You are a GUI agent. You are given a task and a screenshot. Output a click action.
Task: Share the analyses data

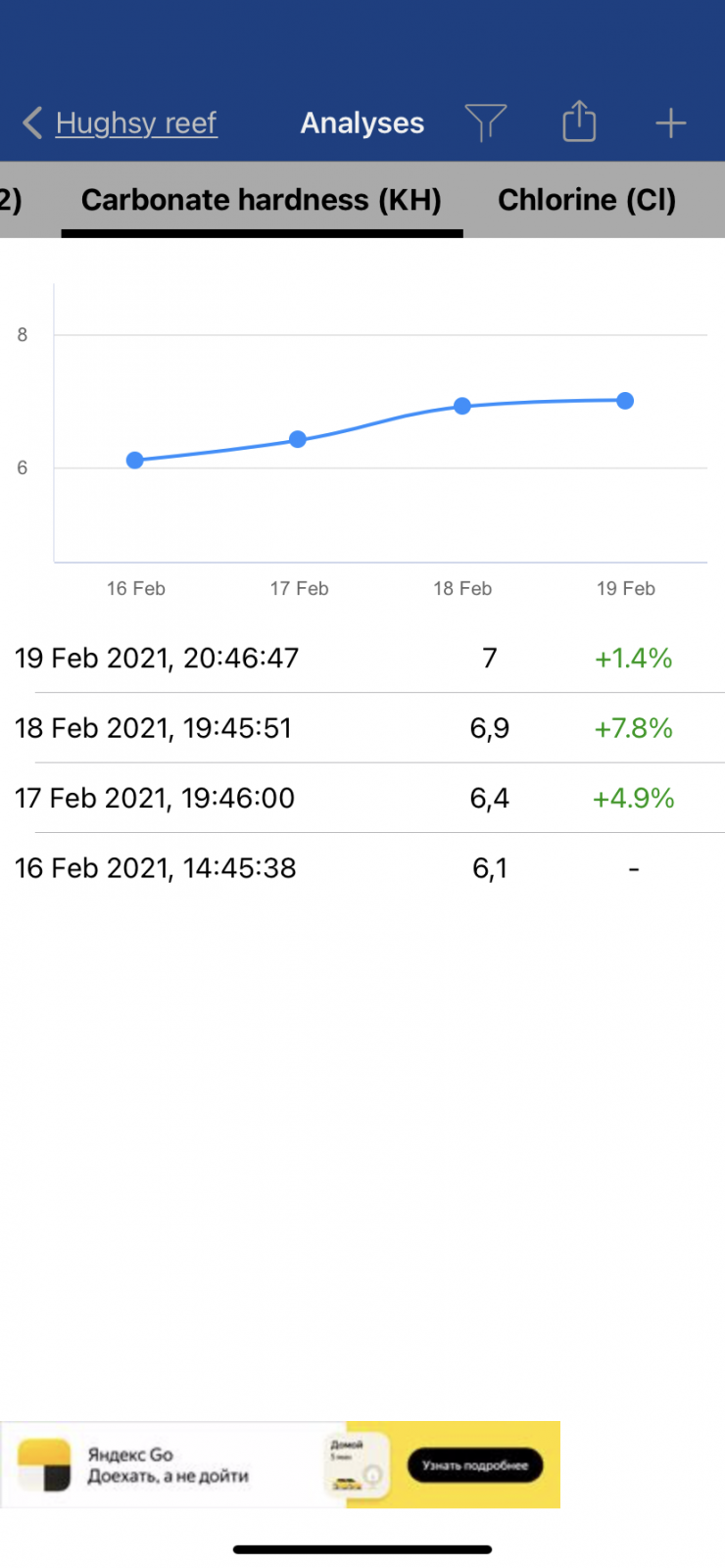coord(579,122)
